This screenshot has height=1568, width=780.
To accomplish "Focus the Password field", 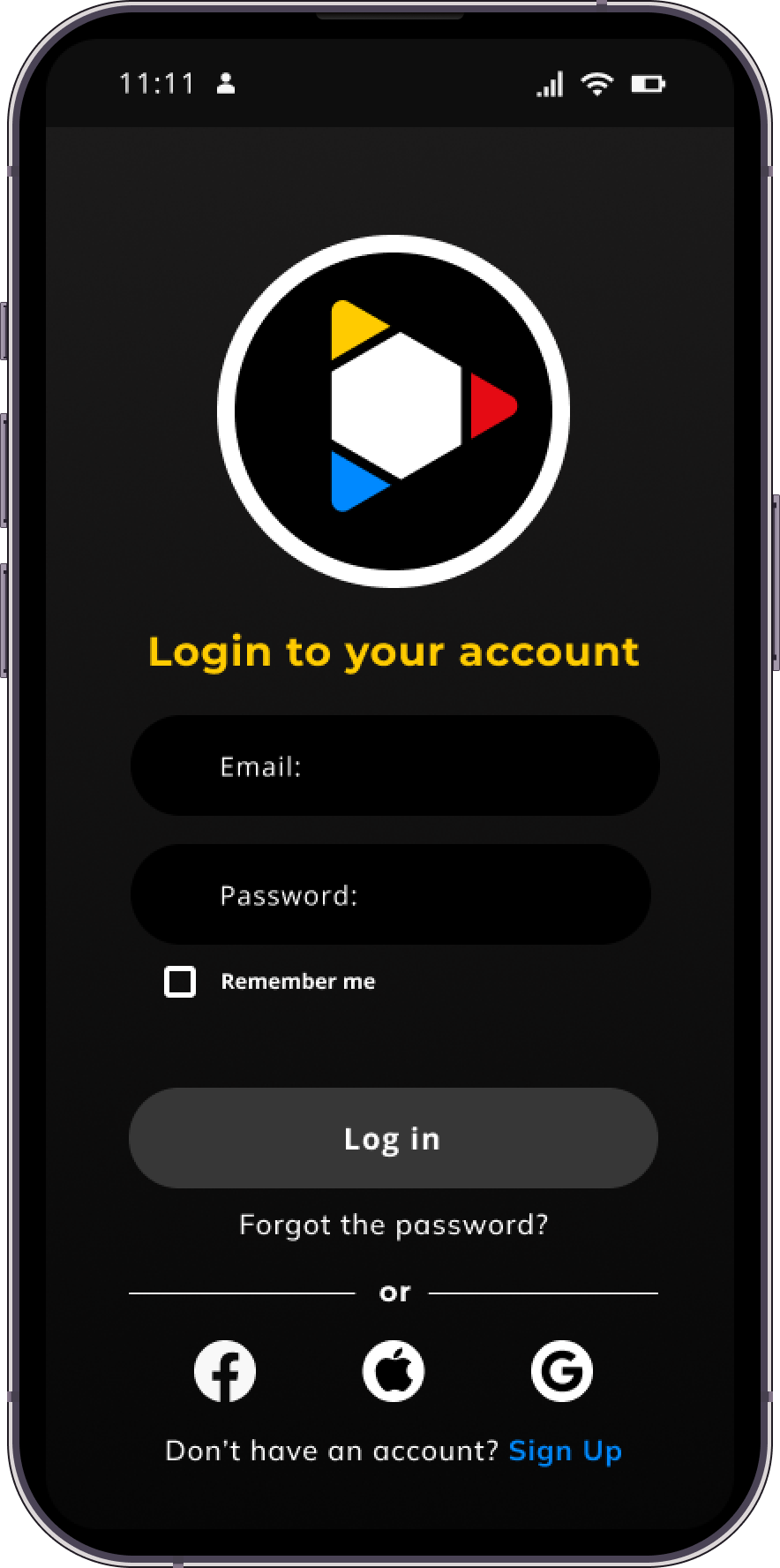I will (391, 894).
